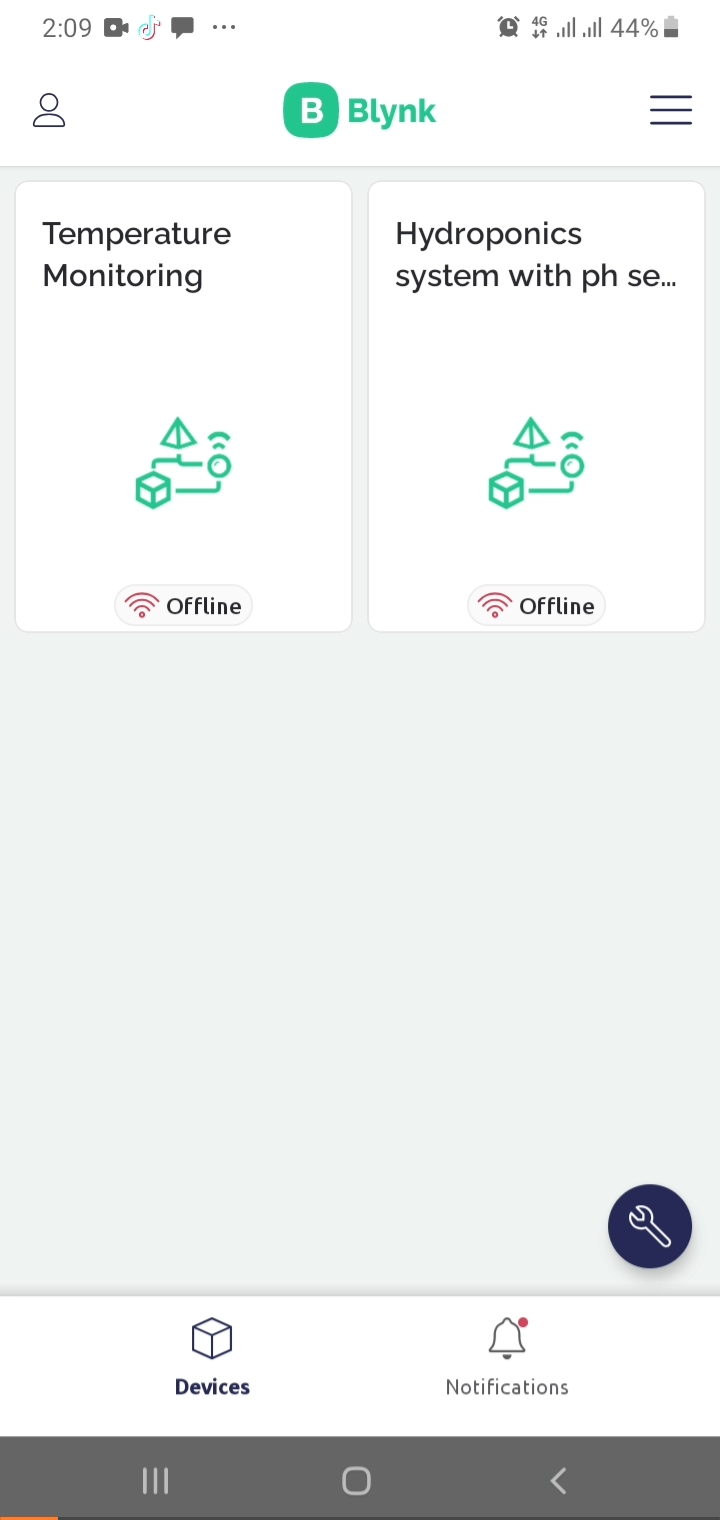The image size is (720, 1520).
Task: Go back using the system back button
Action: pos(559,1481)
